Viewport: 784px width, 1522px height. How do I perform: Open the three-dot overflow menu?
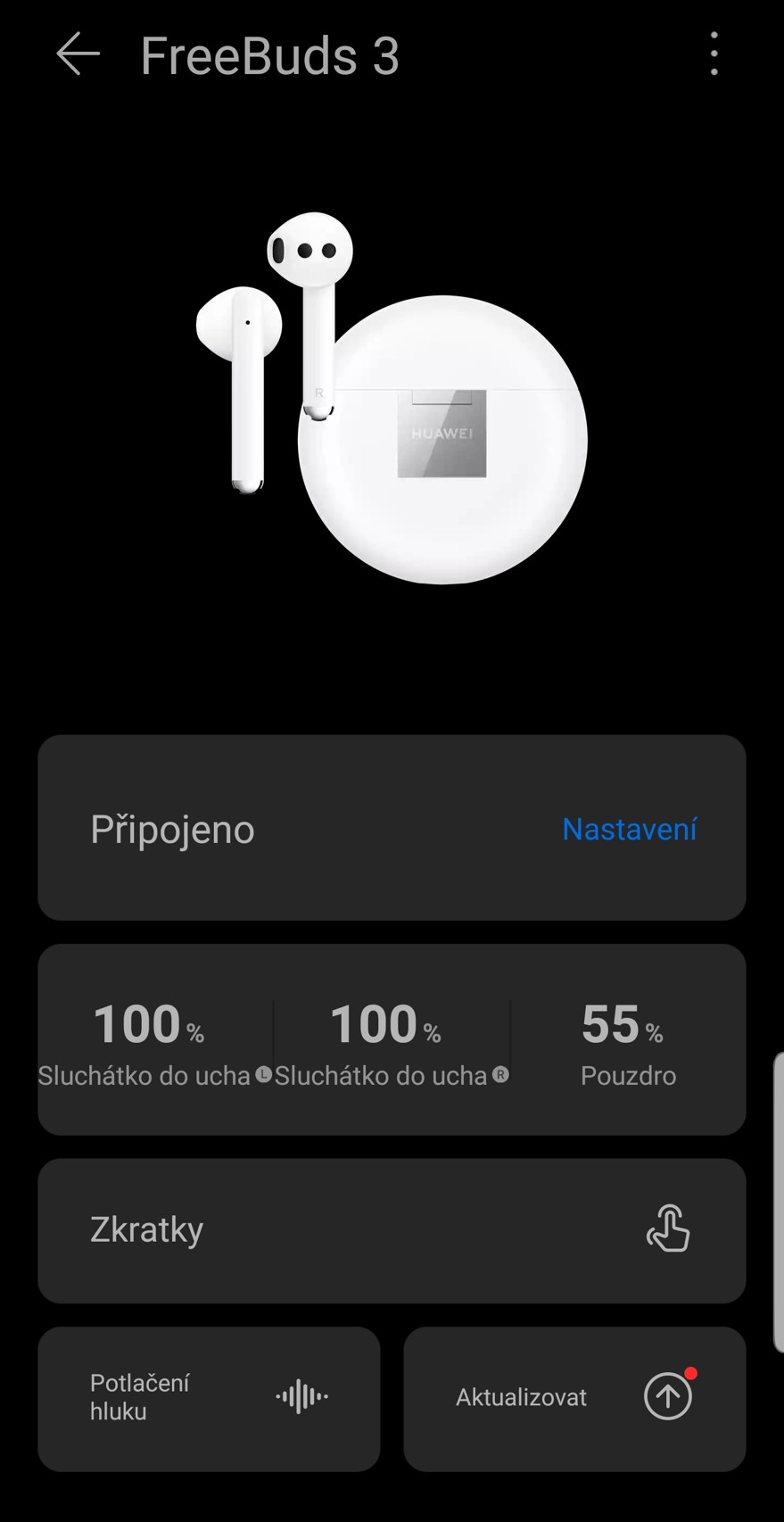714,54
